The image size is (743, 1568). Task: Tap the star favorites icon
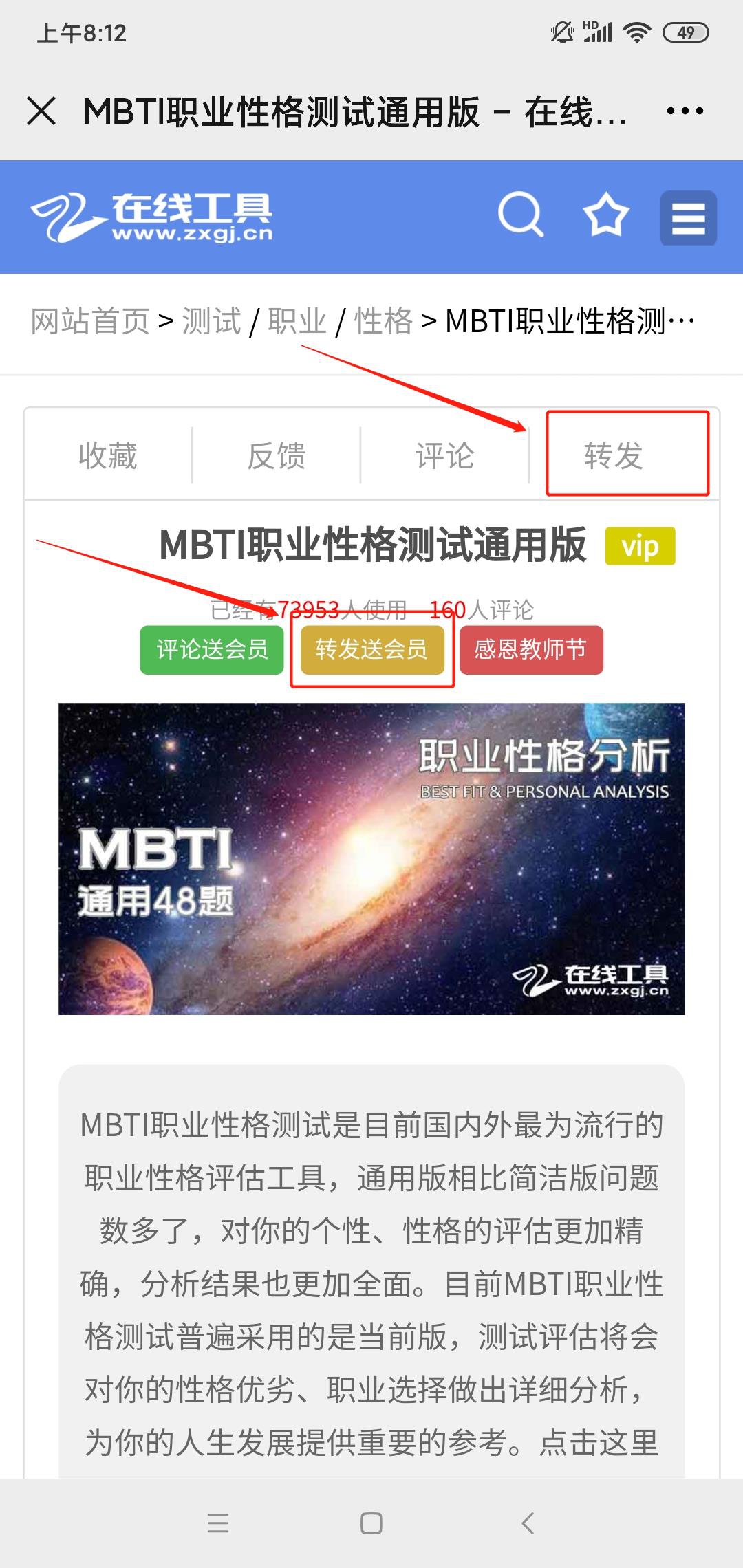pyautogui.click(x=605, y=216)
